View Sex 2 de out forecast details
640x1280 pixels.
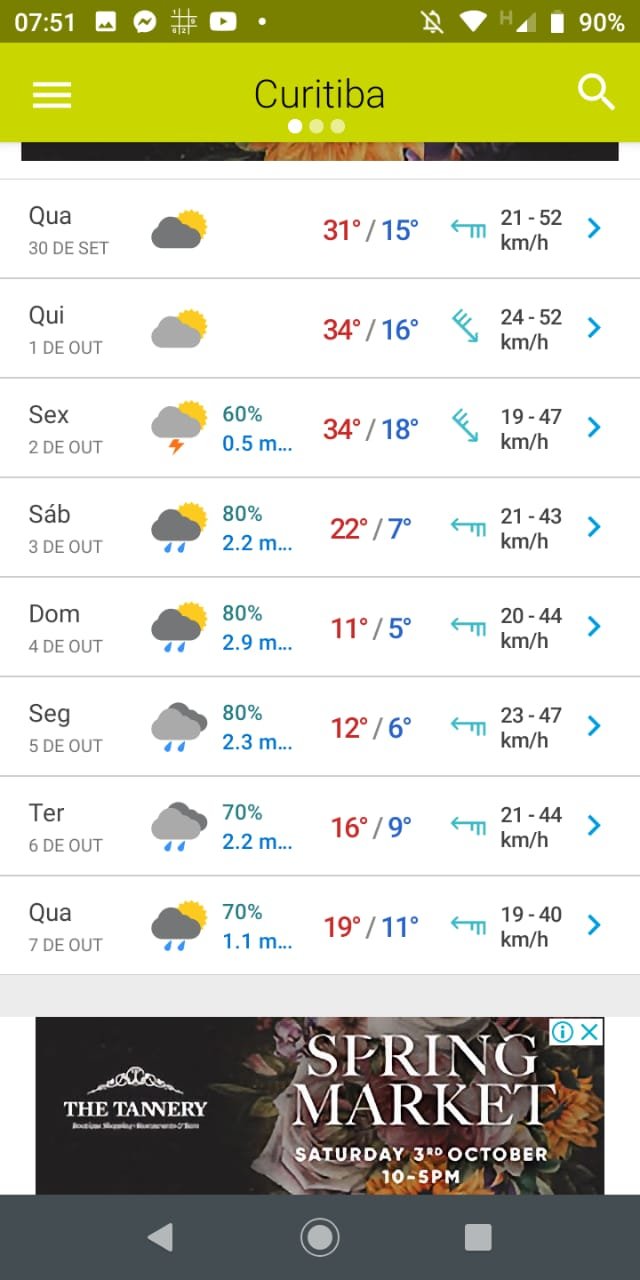tap(320, 428)
